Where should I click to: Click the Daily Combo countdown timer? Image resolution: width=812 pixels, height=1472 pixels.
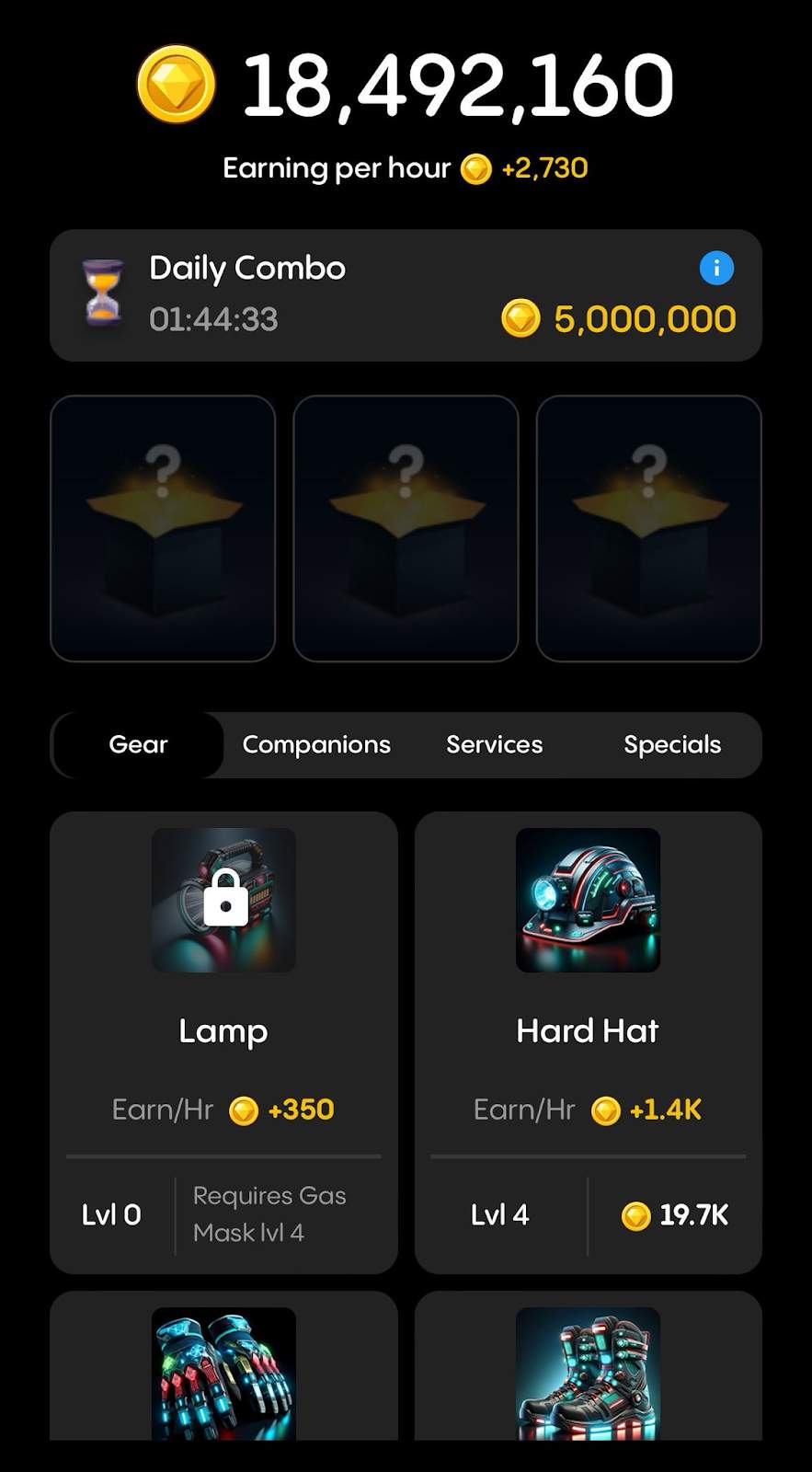click(x=215, y=319)
